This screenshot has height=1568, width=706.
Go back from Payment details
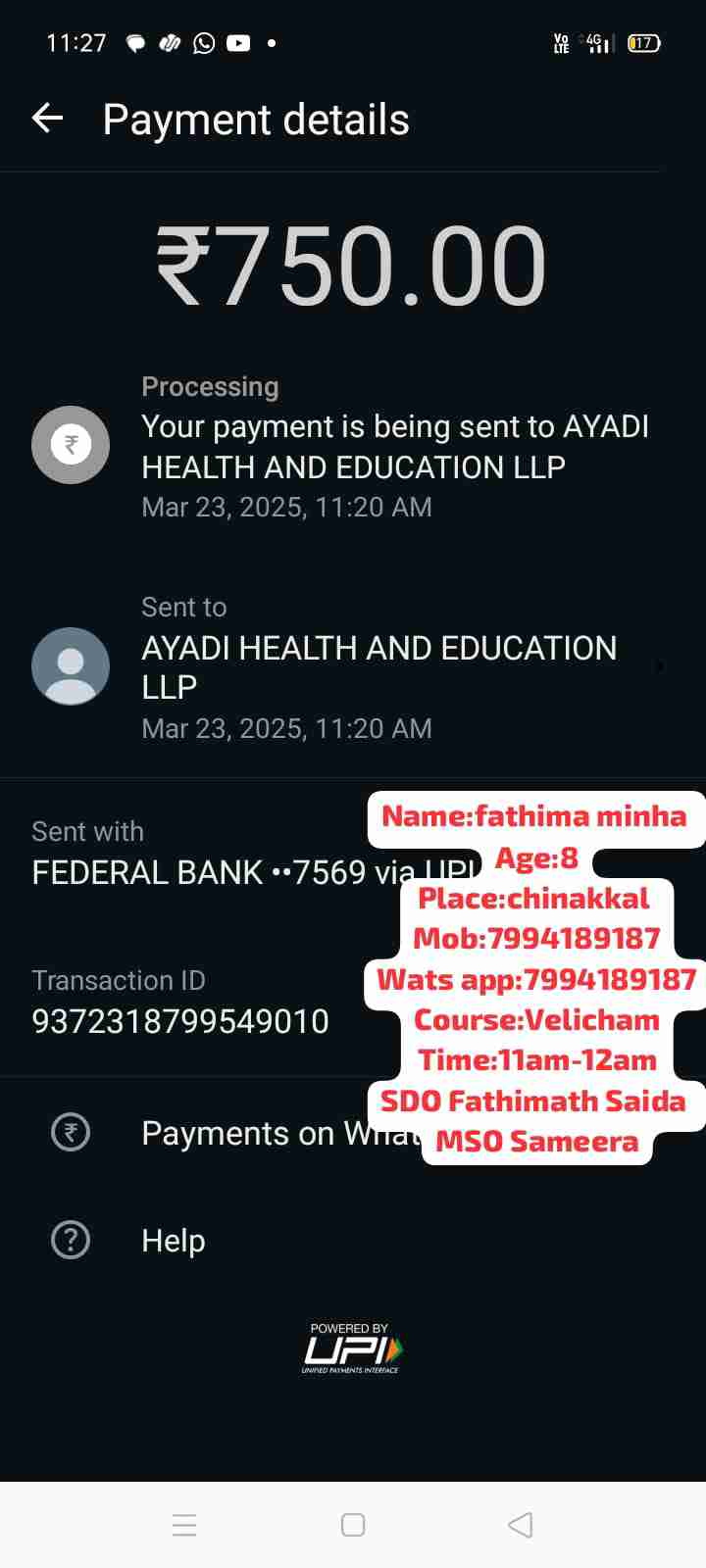tap(47, 119)
